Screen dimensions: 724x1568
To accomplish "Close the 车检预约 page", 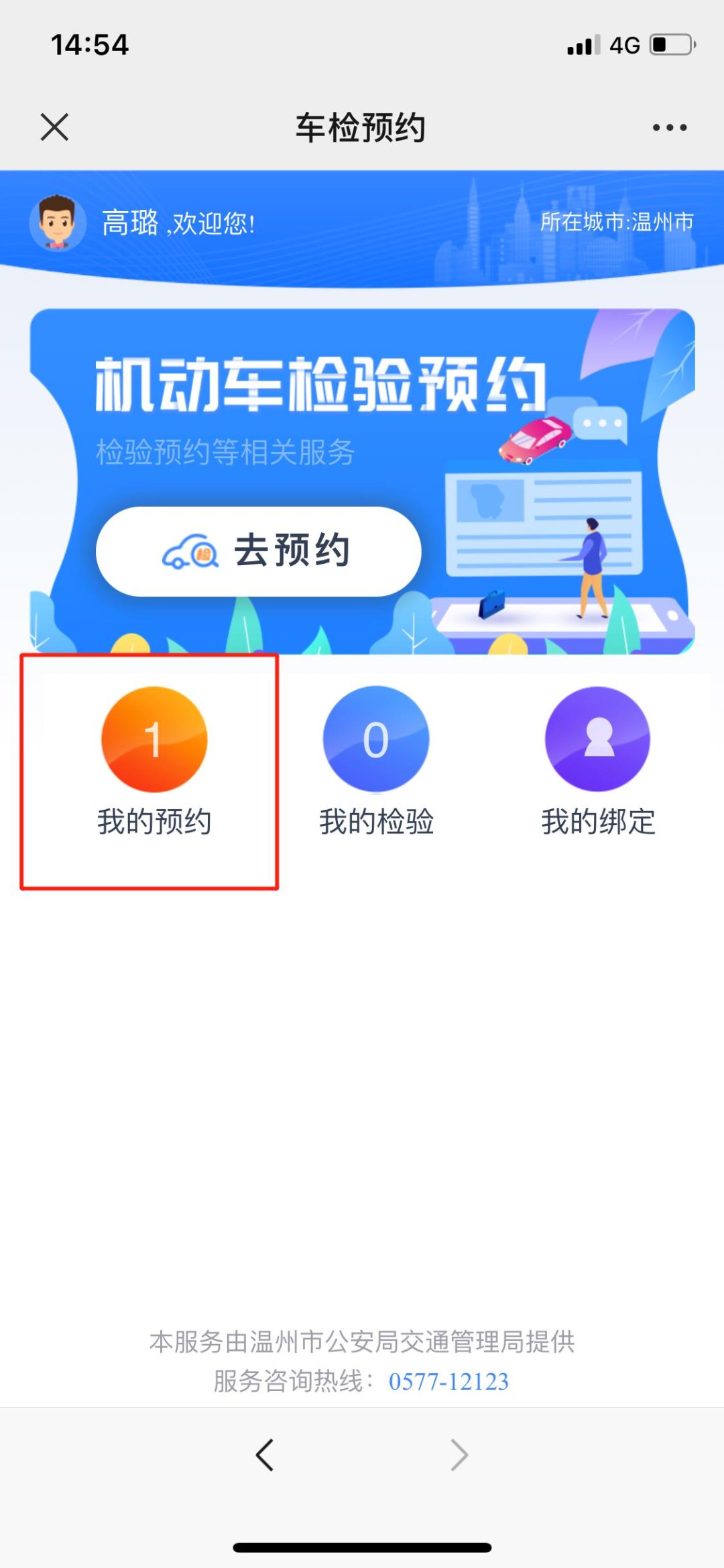I will point(54,127).
